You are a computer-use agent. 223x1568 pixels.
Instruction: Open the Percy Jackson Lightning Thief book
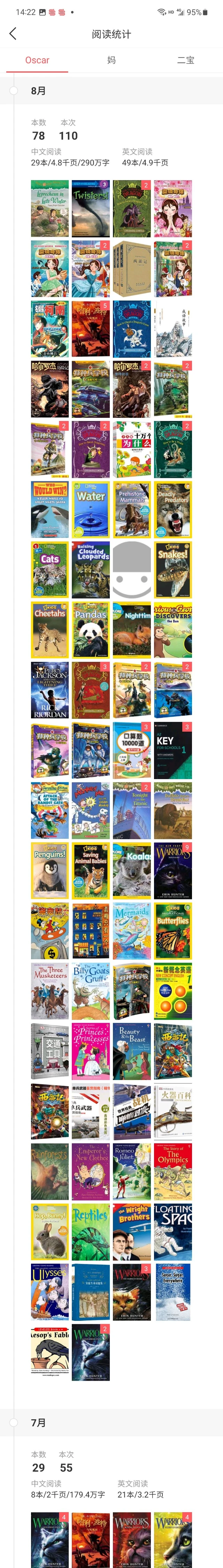(x=50, y=690)
